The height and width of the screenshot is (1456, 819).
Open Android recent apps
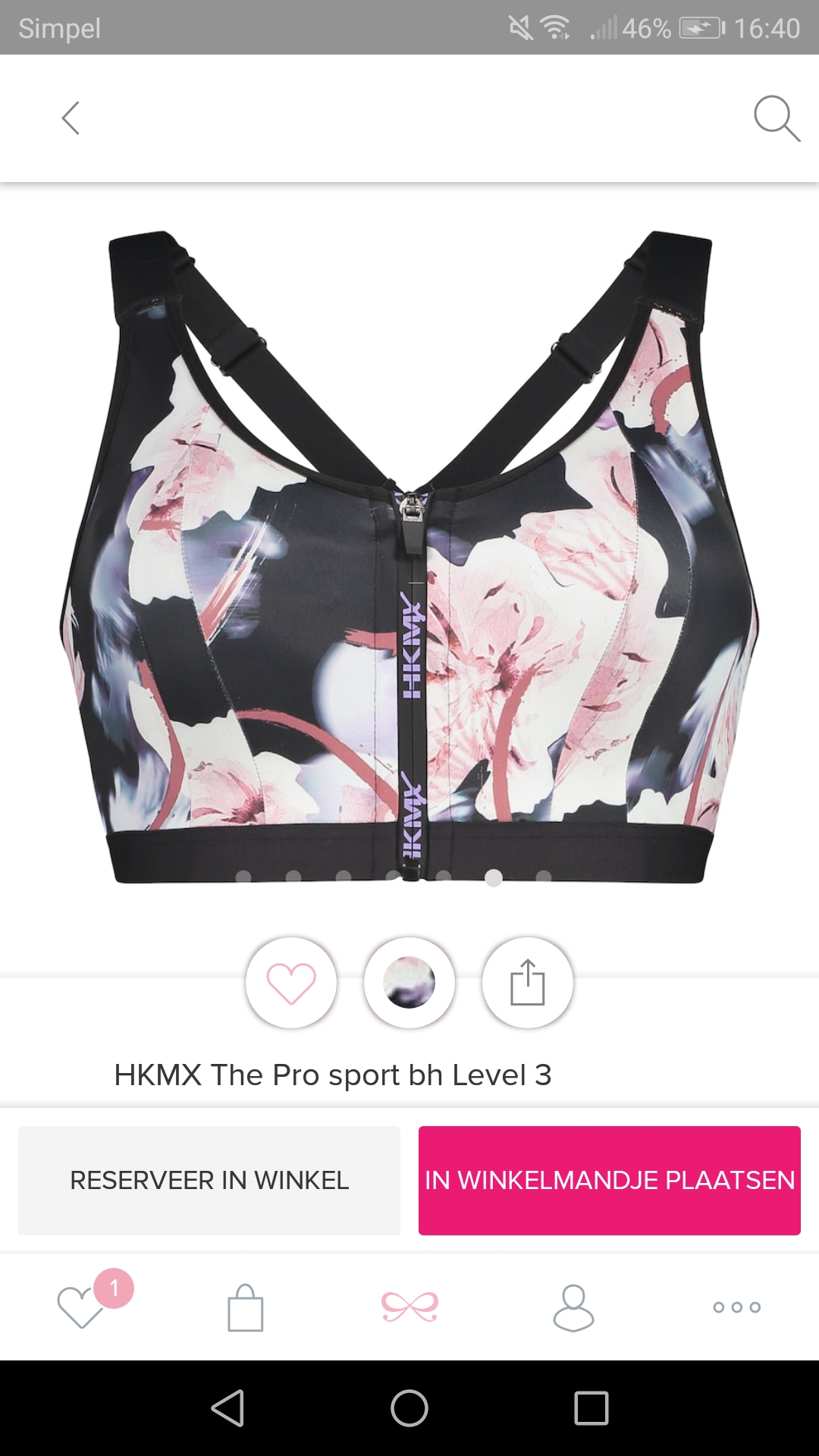pyautogui.click(x=591, y=1408)
